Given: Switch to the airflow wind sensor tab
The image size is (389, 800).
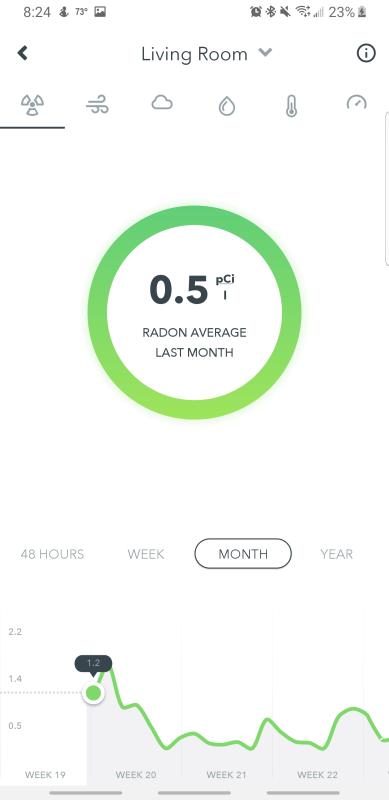Looking at the screenshot, I should click(x=97, y=106).
